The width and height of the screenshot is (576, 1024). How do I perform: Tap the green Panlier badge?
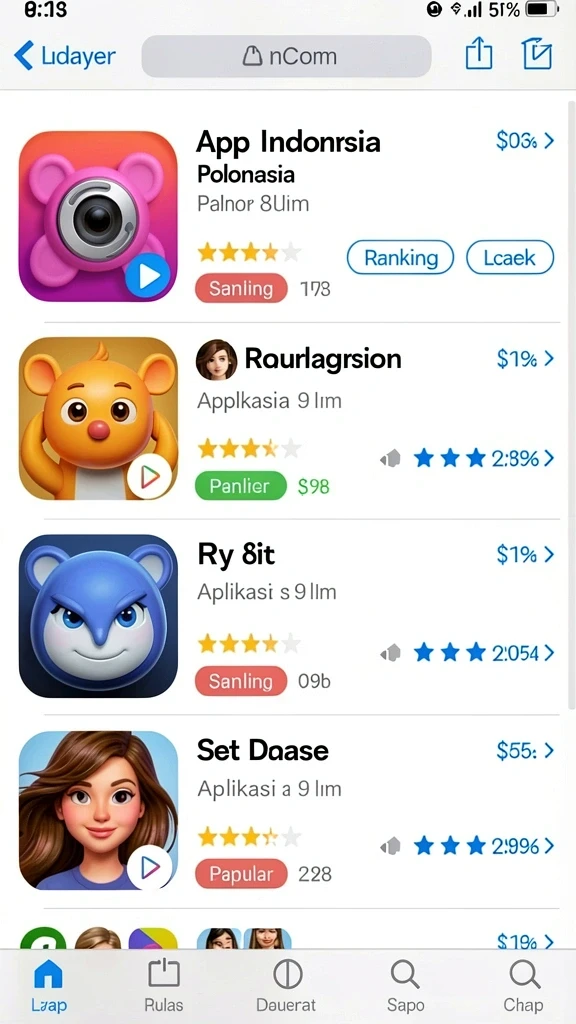[241, 486]
